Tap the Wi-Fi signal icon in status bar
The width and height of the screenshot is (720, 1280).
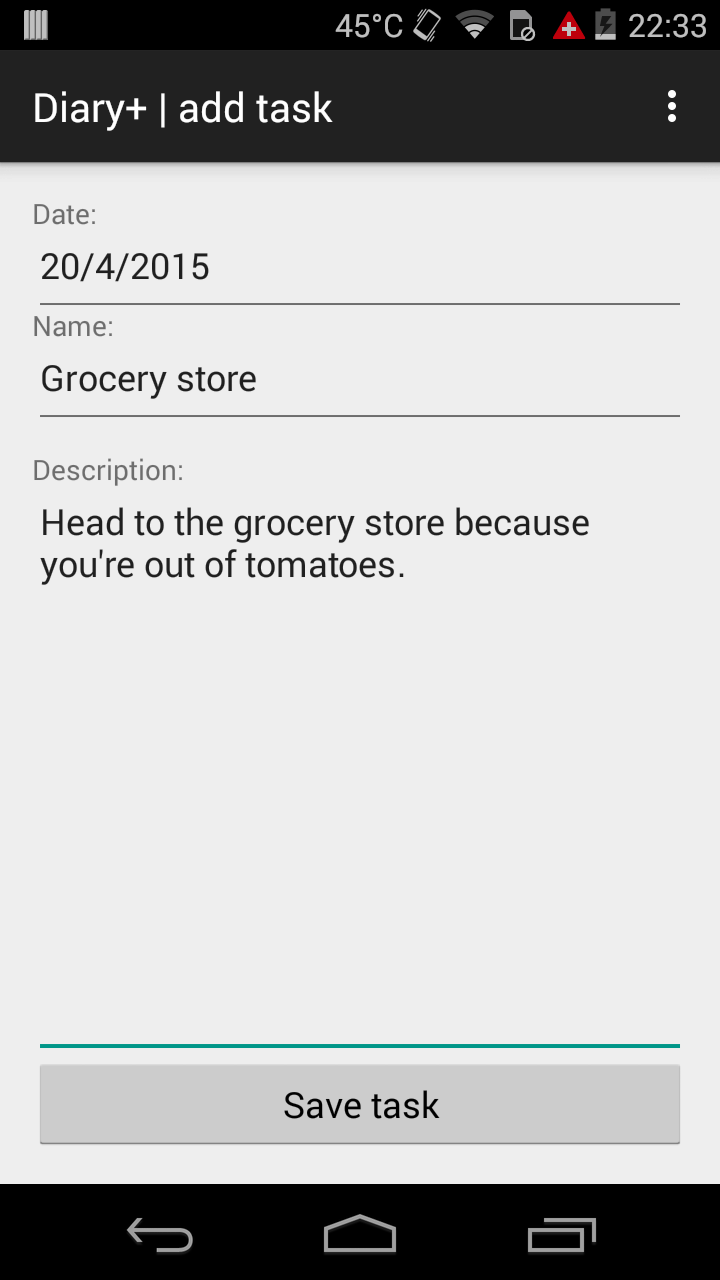(x=472, y=25)
